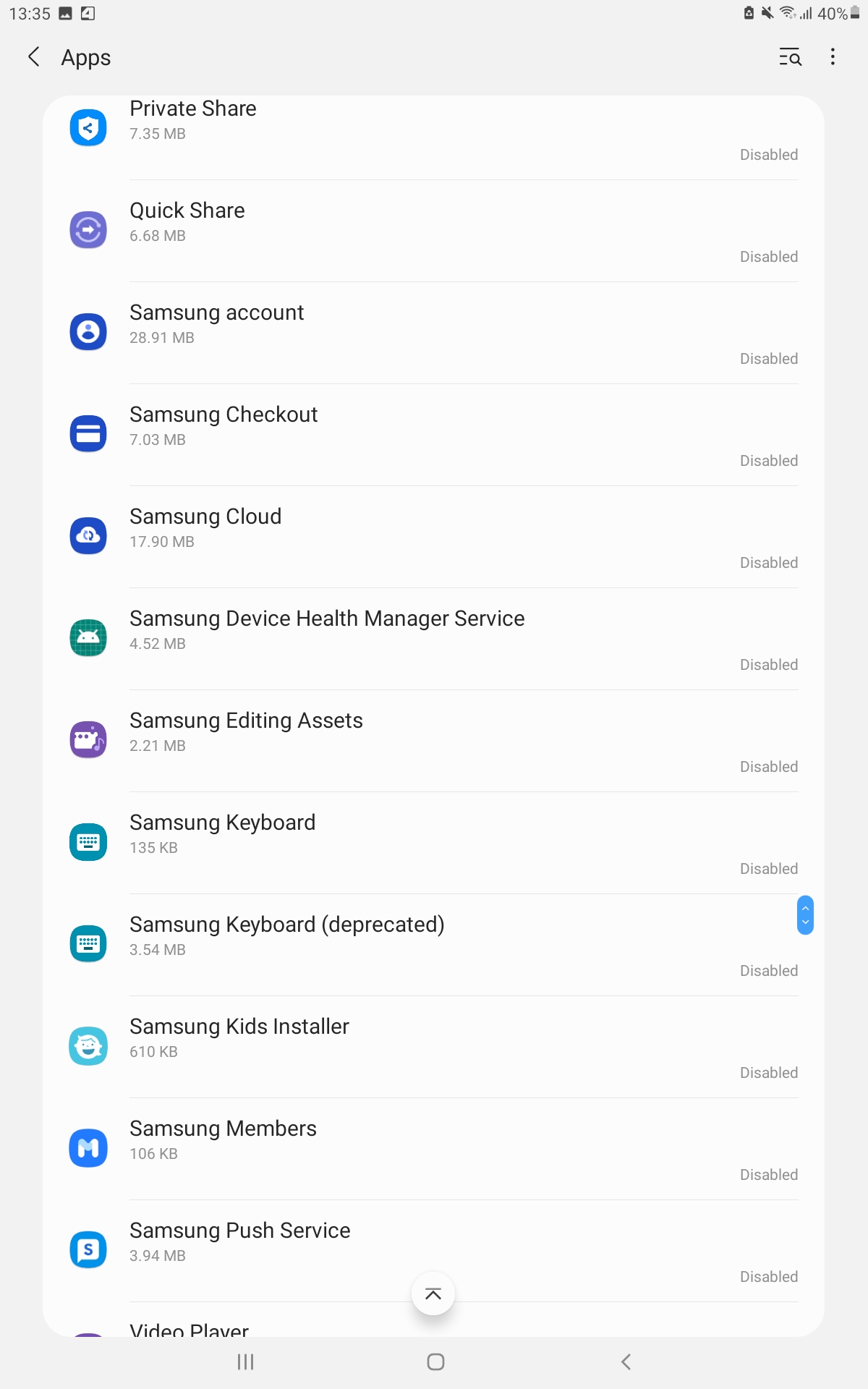View Samsung Cloud app info
868x1389 pixels.
[x=434, y=536]
